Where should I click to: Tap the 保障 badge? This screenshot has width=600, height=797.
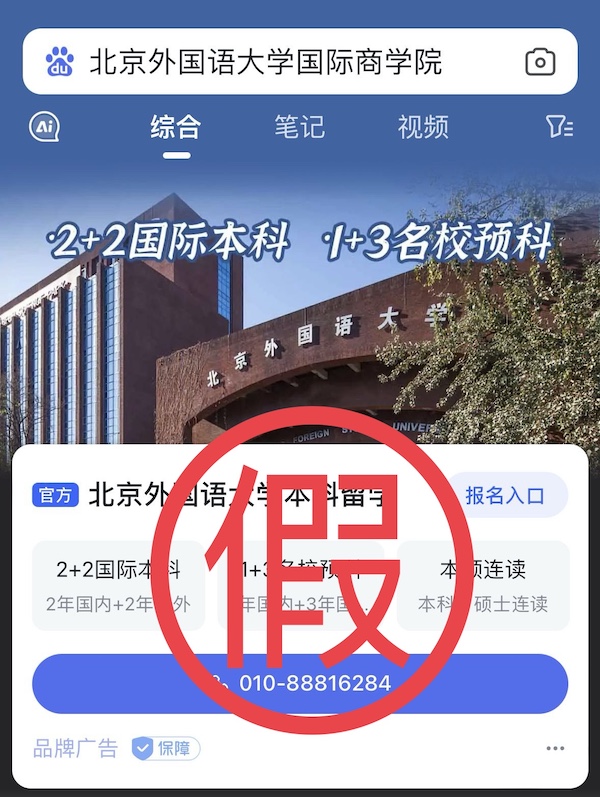[x=167, y=748]
